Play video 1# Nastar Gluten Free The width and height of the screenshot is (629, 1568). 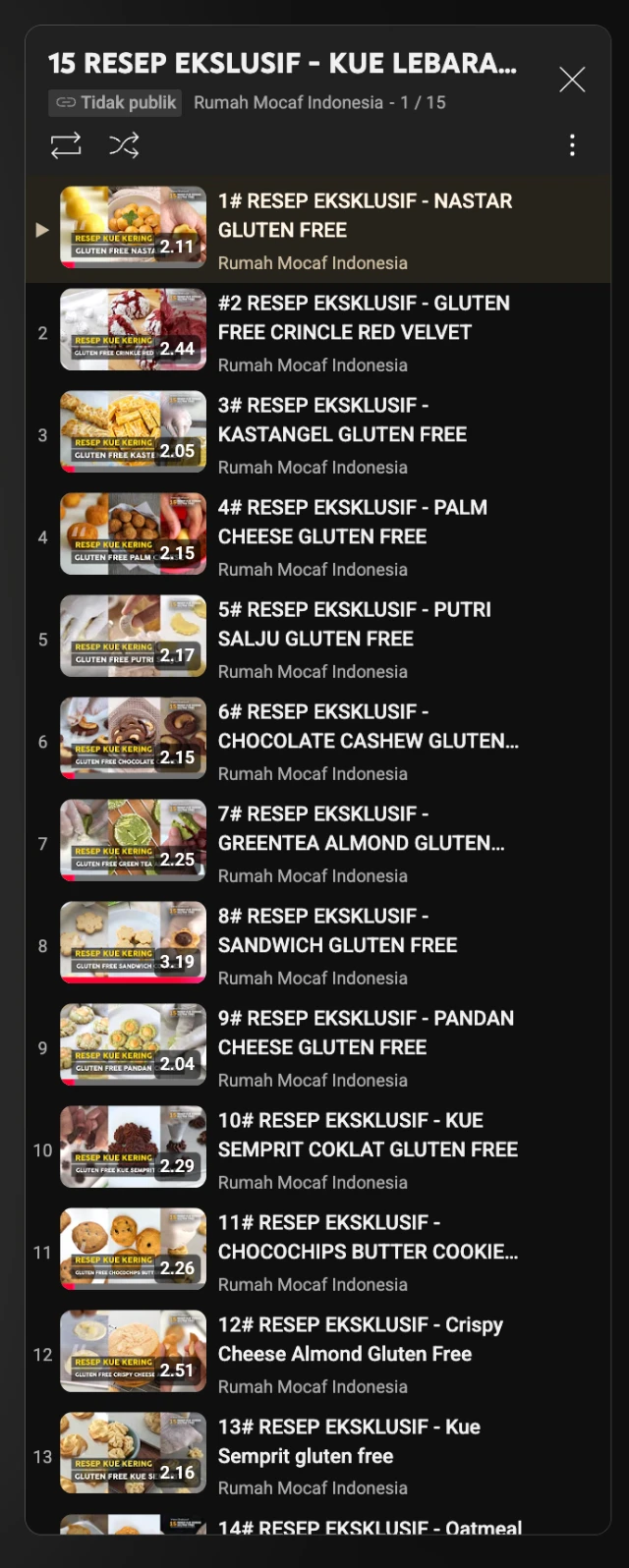364,216
